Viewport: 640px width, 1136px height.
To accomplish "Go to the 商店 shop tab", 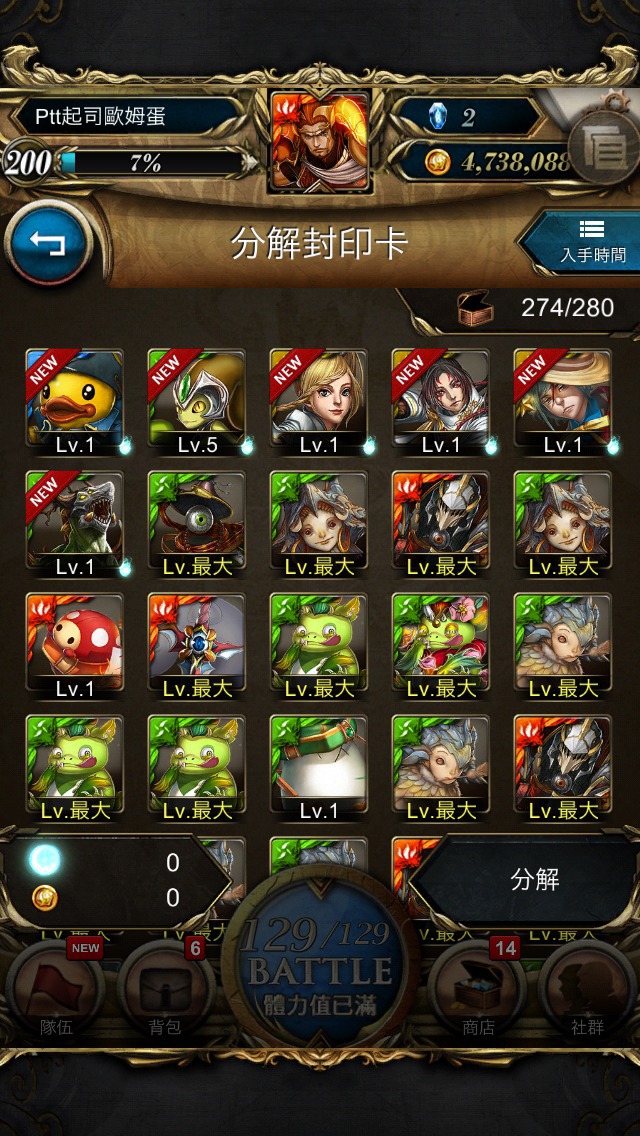I will (478, 990).
